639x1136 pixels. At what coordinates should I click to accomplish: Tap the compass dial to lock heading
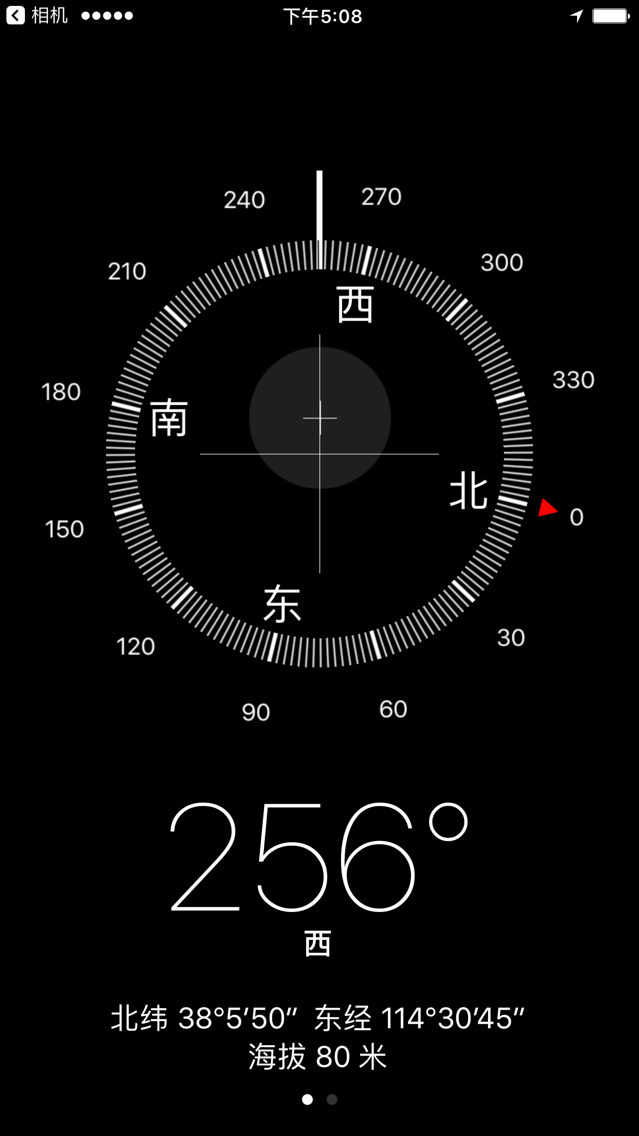click(x=320, y=454)
